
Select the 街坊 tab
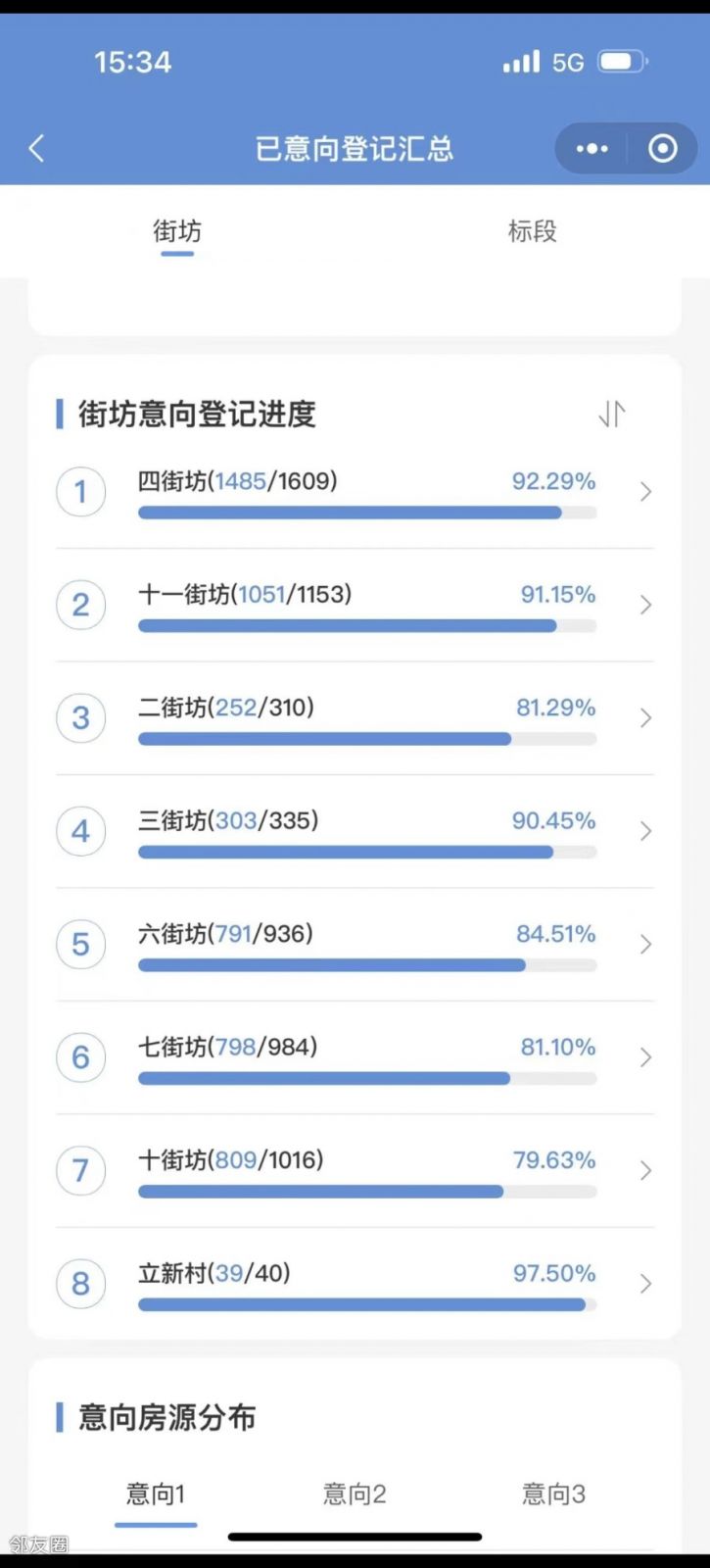[177, 231]
